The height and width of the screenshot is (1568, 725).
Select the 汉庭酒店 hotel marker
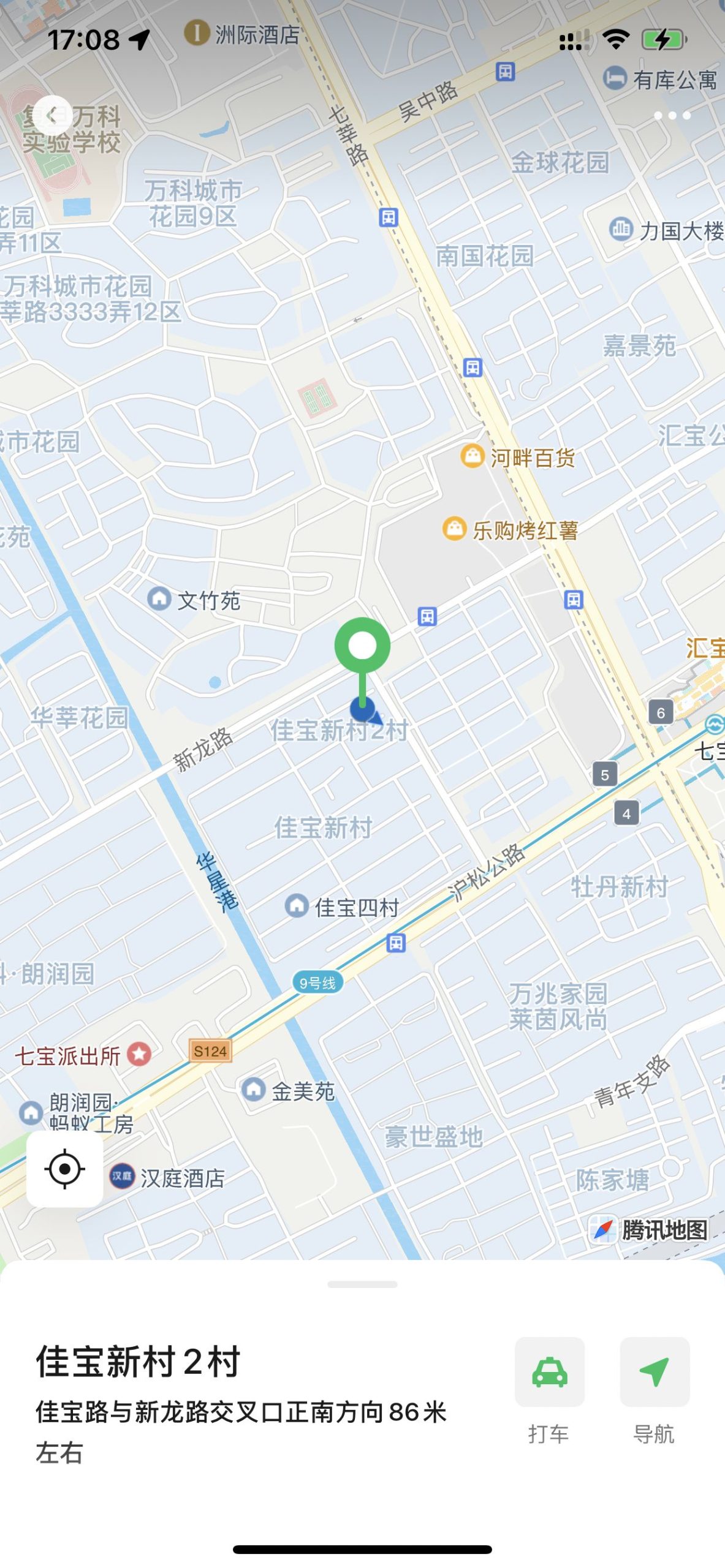click(x=122, y=1176)
